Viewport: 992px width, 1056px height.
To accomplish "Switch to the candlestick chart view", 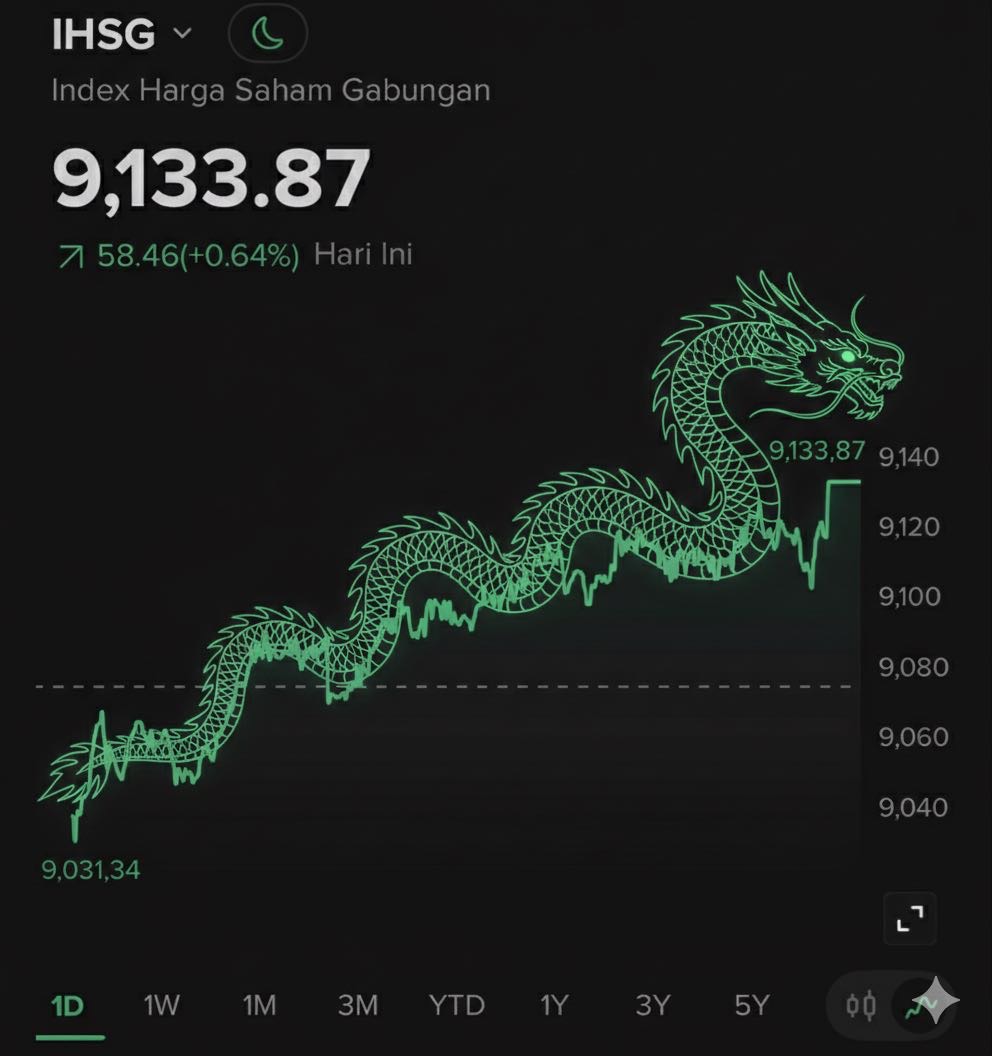I will [x=861, y=1005].
